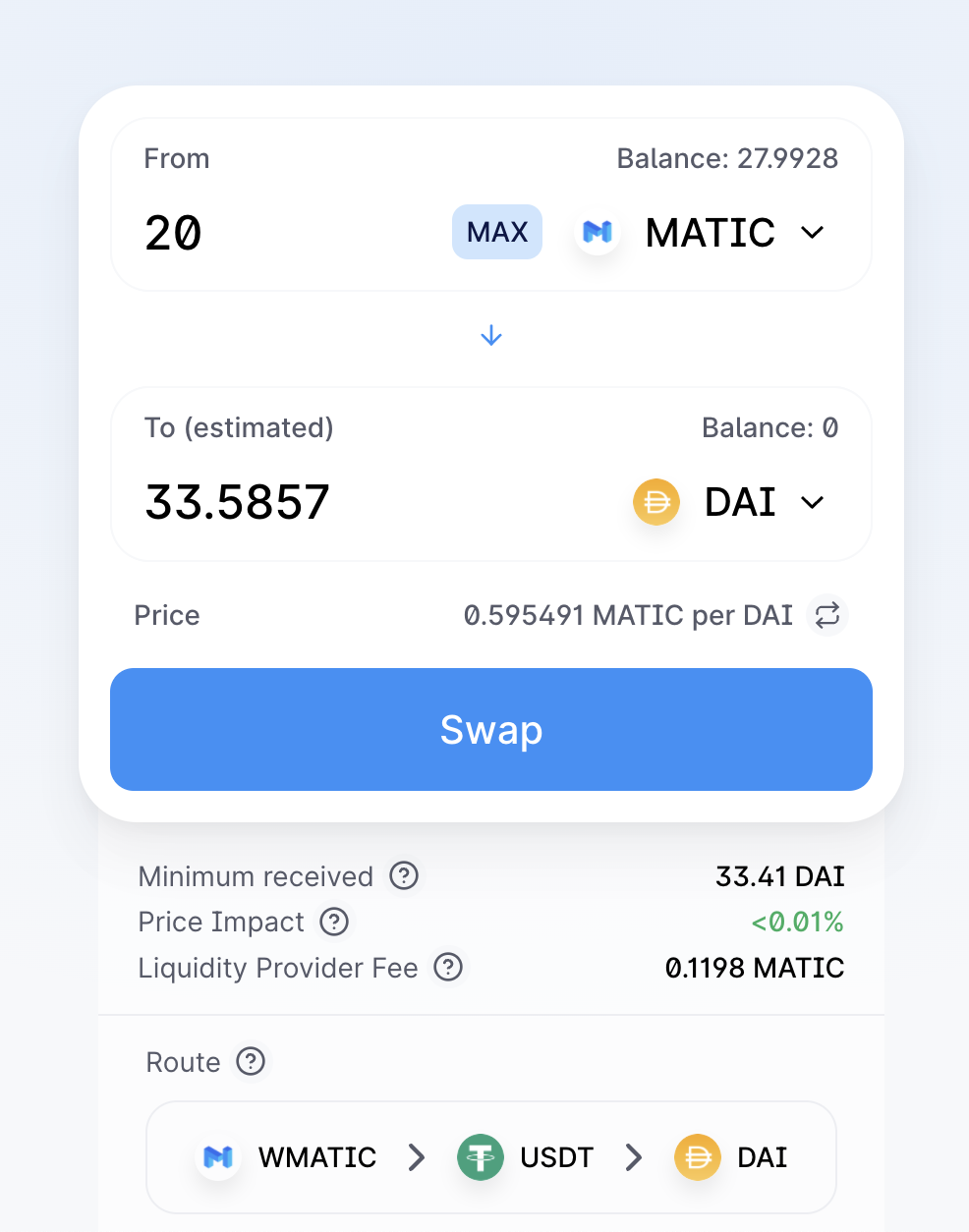Show help for Route
Image resolution: width=969 pixels, height=1232 pixels.
tap(251, 1061)
